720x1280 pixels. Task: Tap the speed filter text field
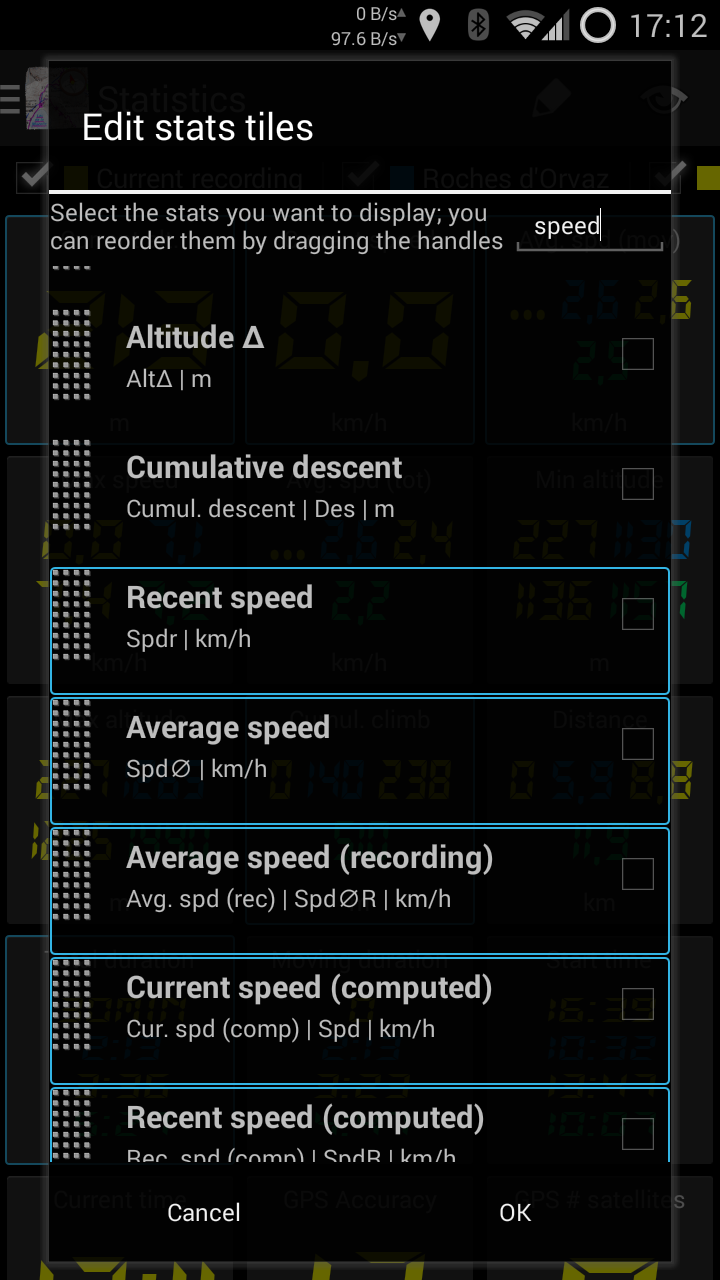pos(589,227)
